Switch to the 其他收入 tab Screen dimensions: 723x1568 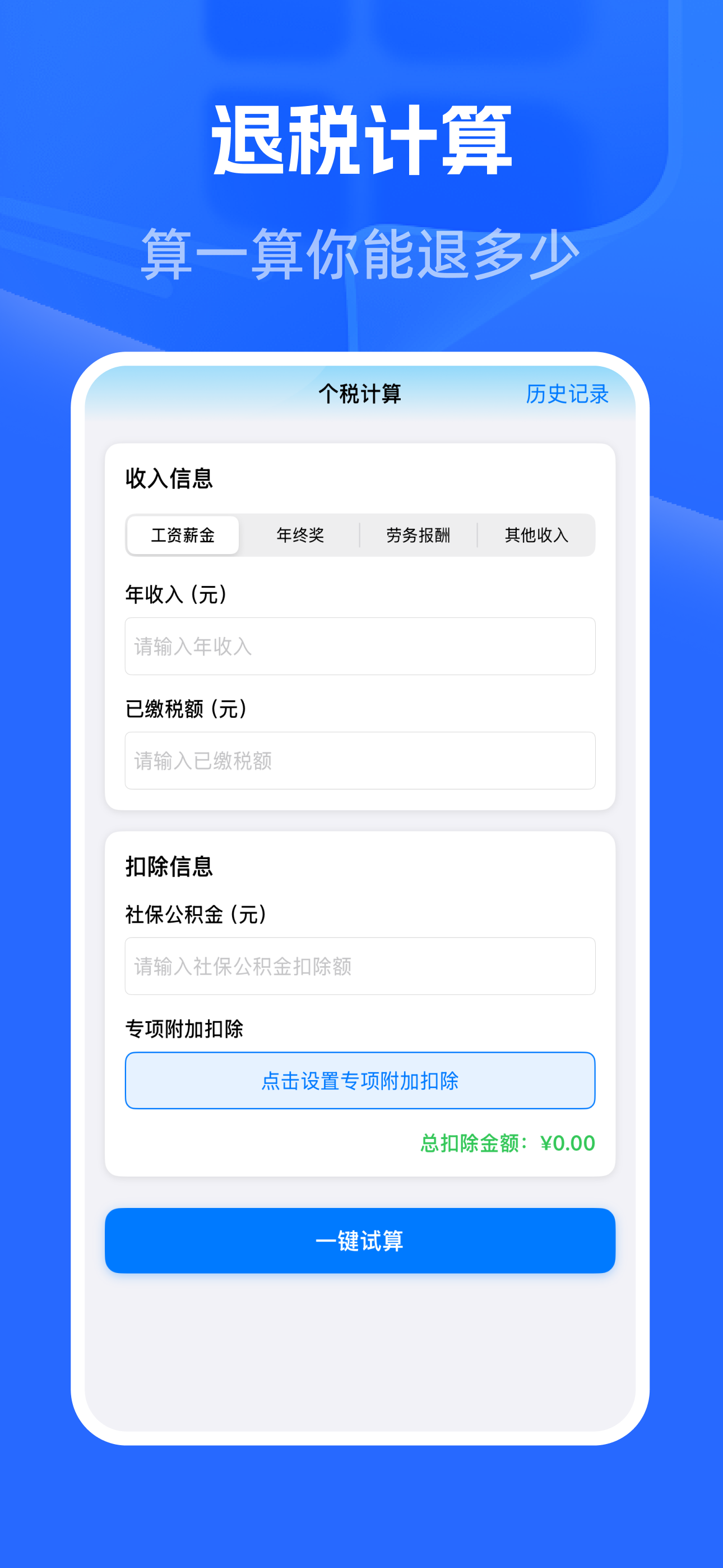click(x=537, y=536)
